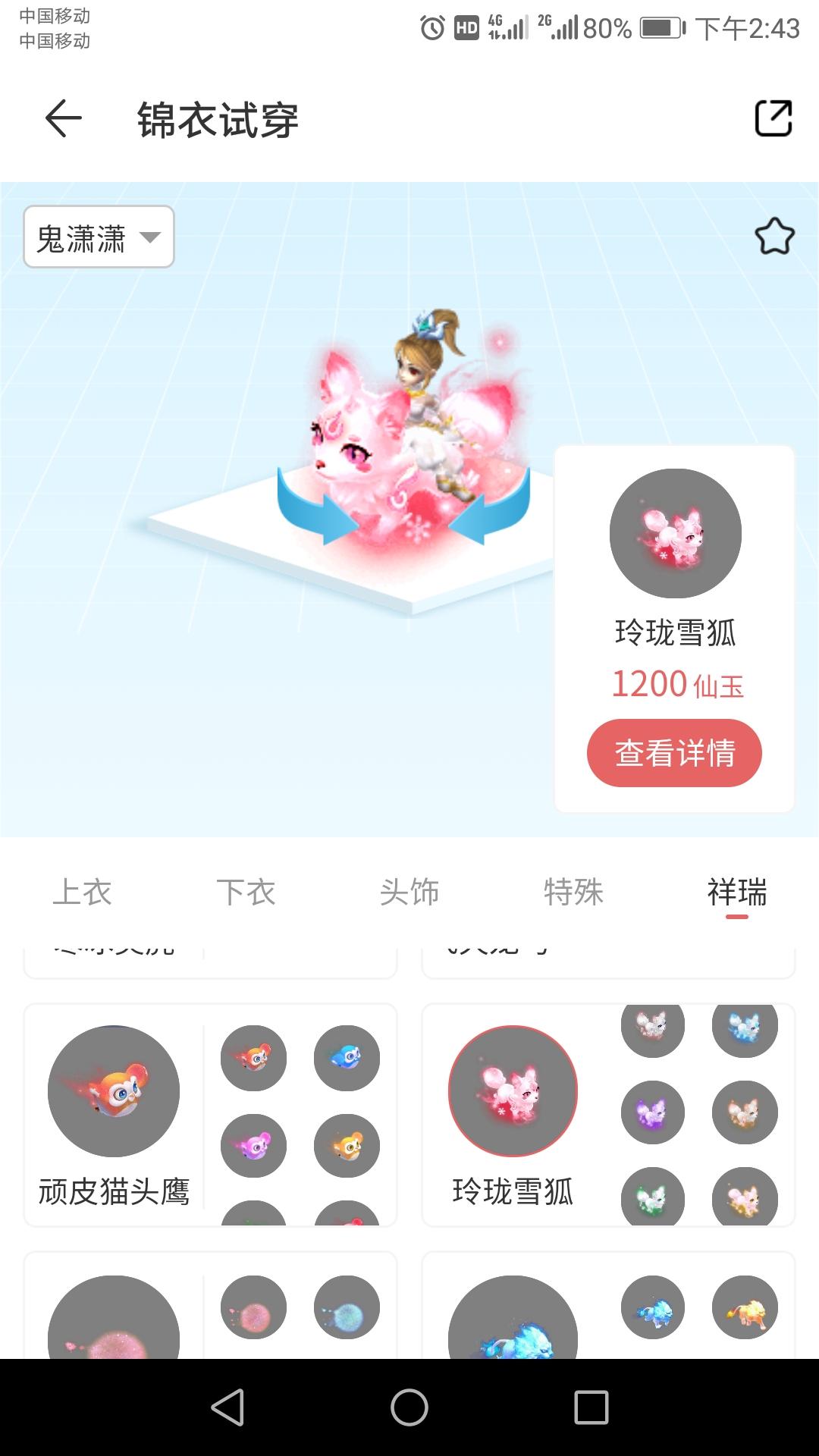Share this outfit preview
This screenshot has height=1456, width=819.
(773, 118)
